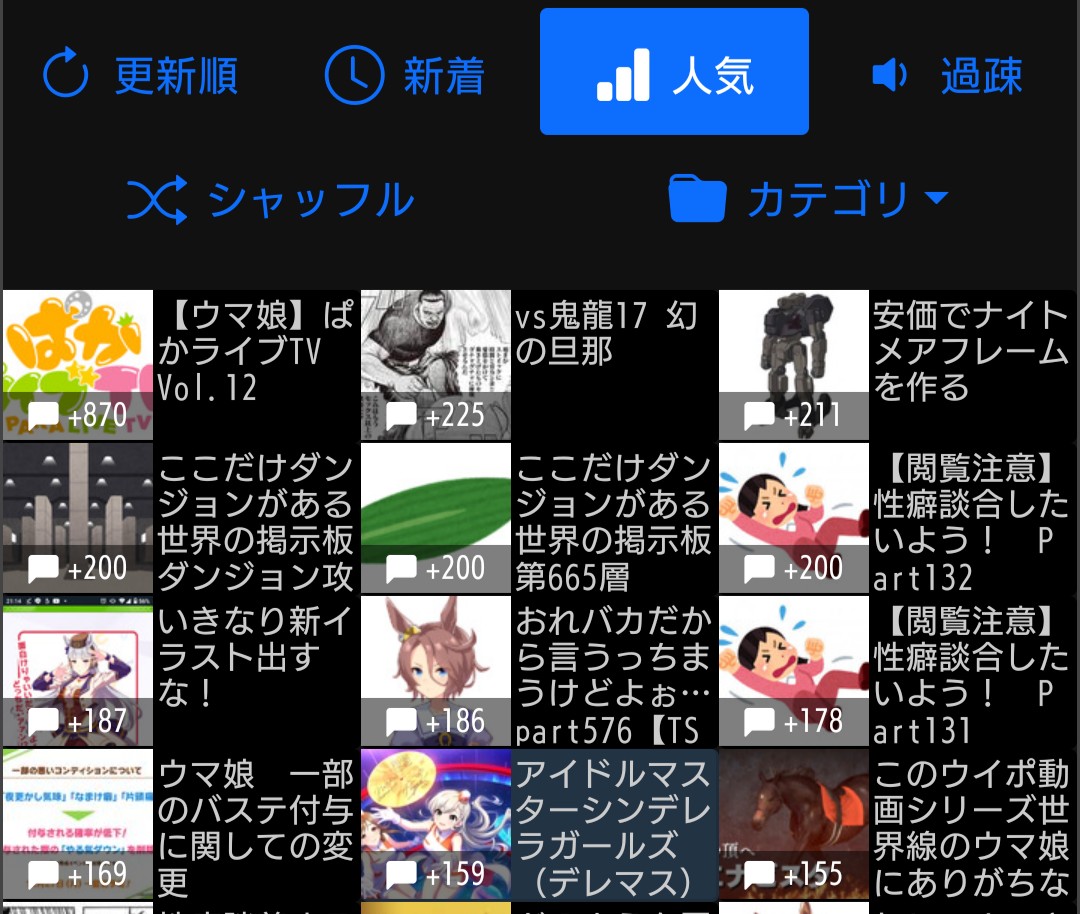Tap the シャッフル button
This screenshot has height=914, width=1080.
click(270, 199)
